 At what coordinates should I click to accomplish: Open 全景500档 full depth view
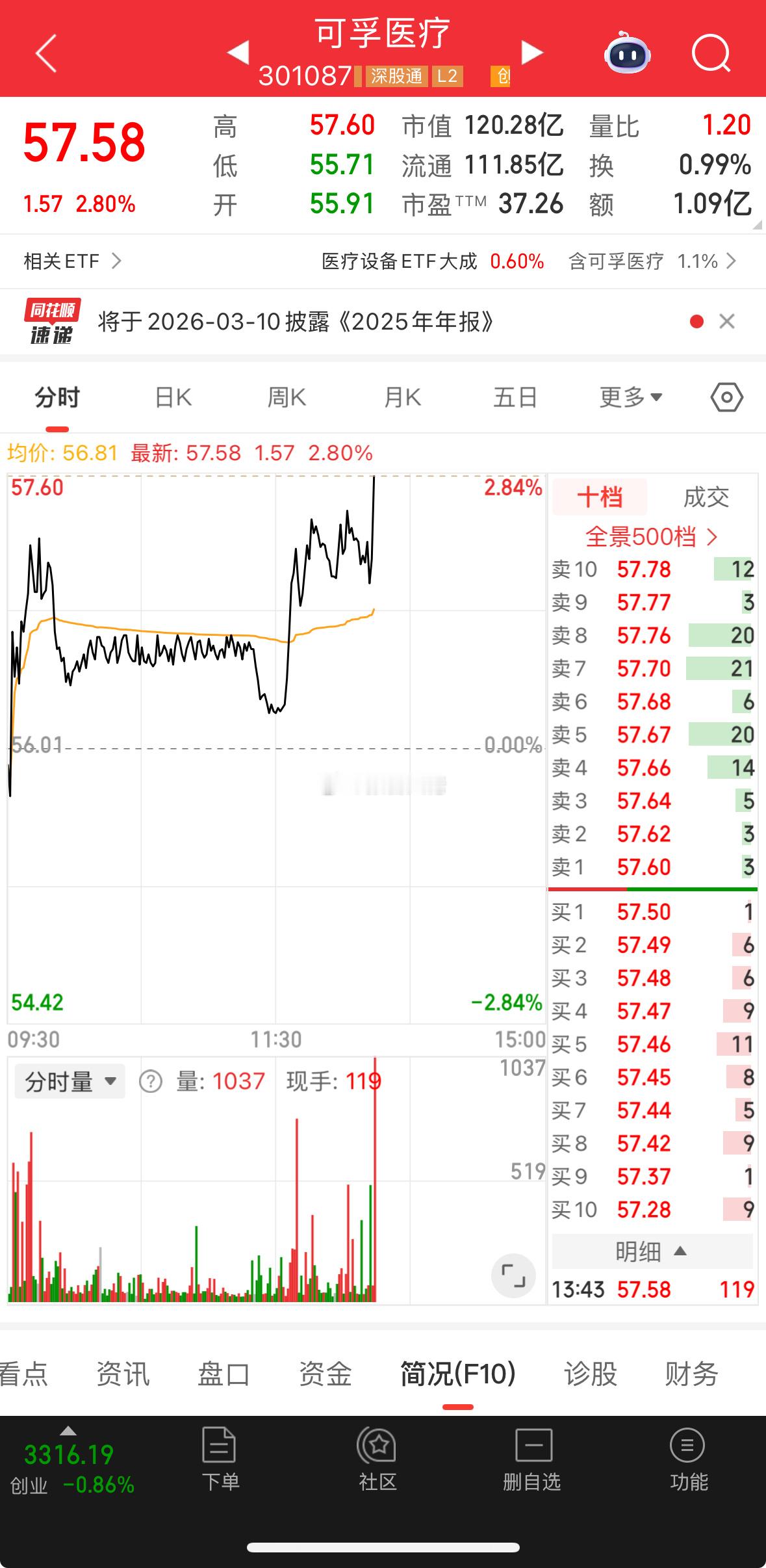point(652,537)
